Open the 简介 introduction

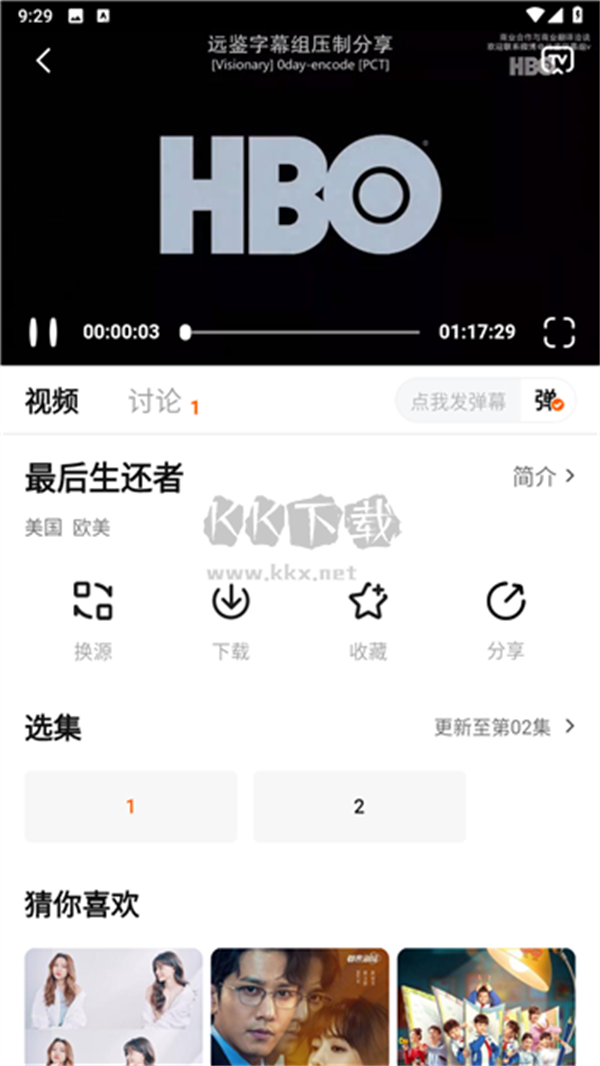click(x=543, y=477)
